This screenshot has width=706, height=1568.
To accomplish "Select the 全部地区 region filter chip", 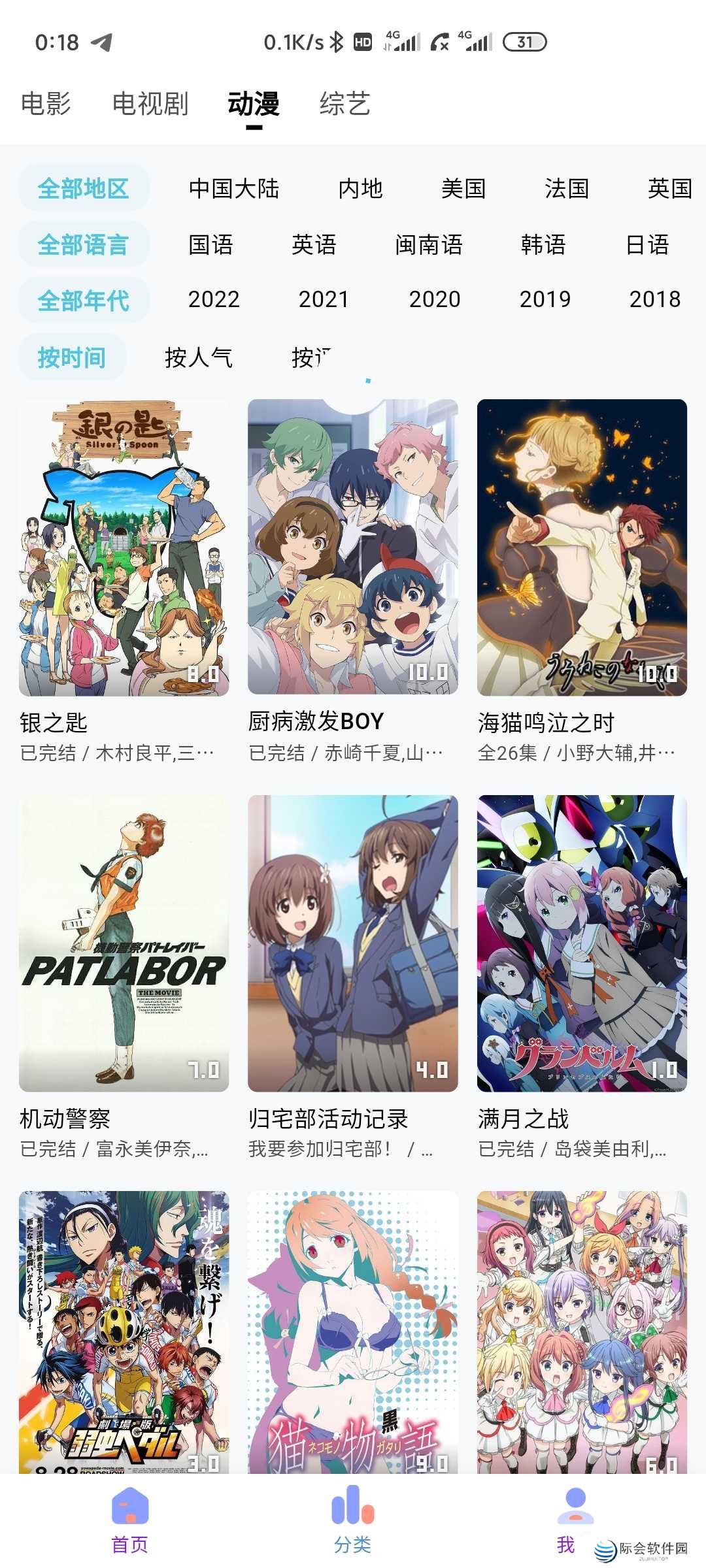I will (85, 189).
